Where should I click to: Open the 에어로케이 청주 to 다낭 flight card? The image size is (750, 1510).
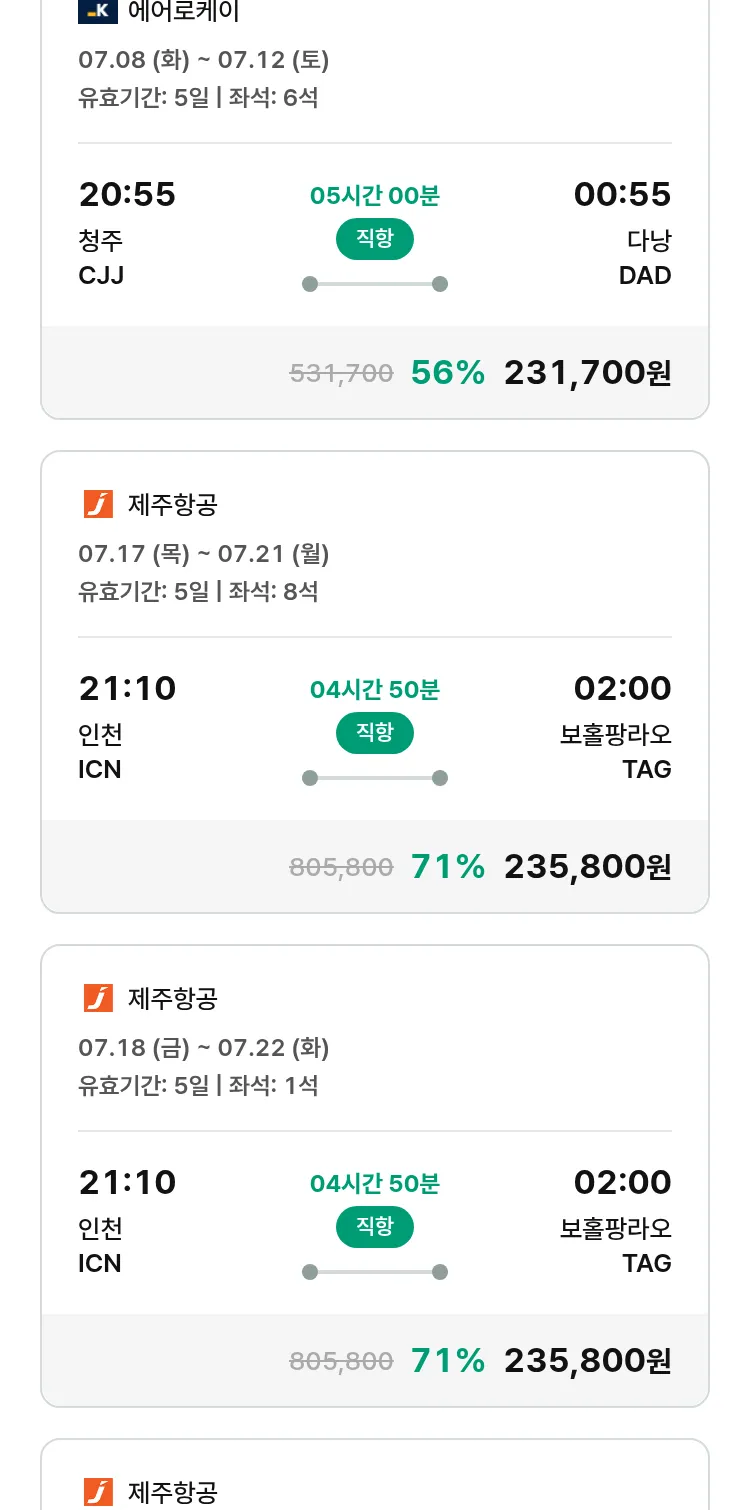pos(375,205)
